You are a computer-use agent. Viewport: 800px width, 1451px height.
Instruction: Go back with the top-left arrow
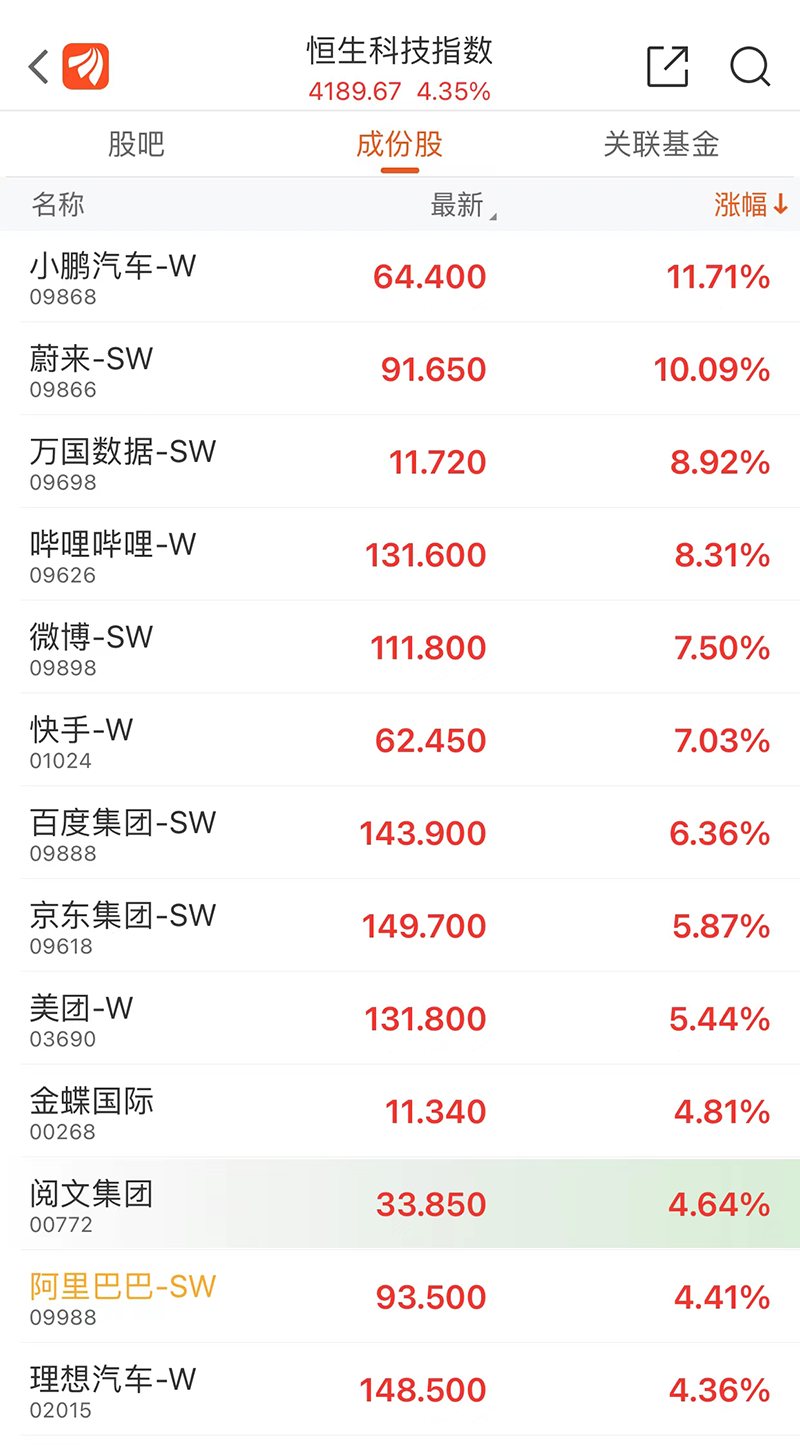pos(38,67)
